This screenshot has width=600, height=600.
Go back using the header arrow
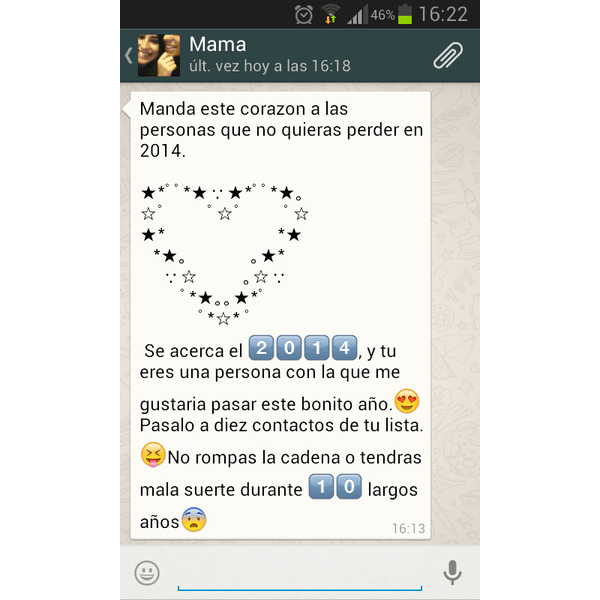pos(129,55)
